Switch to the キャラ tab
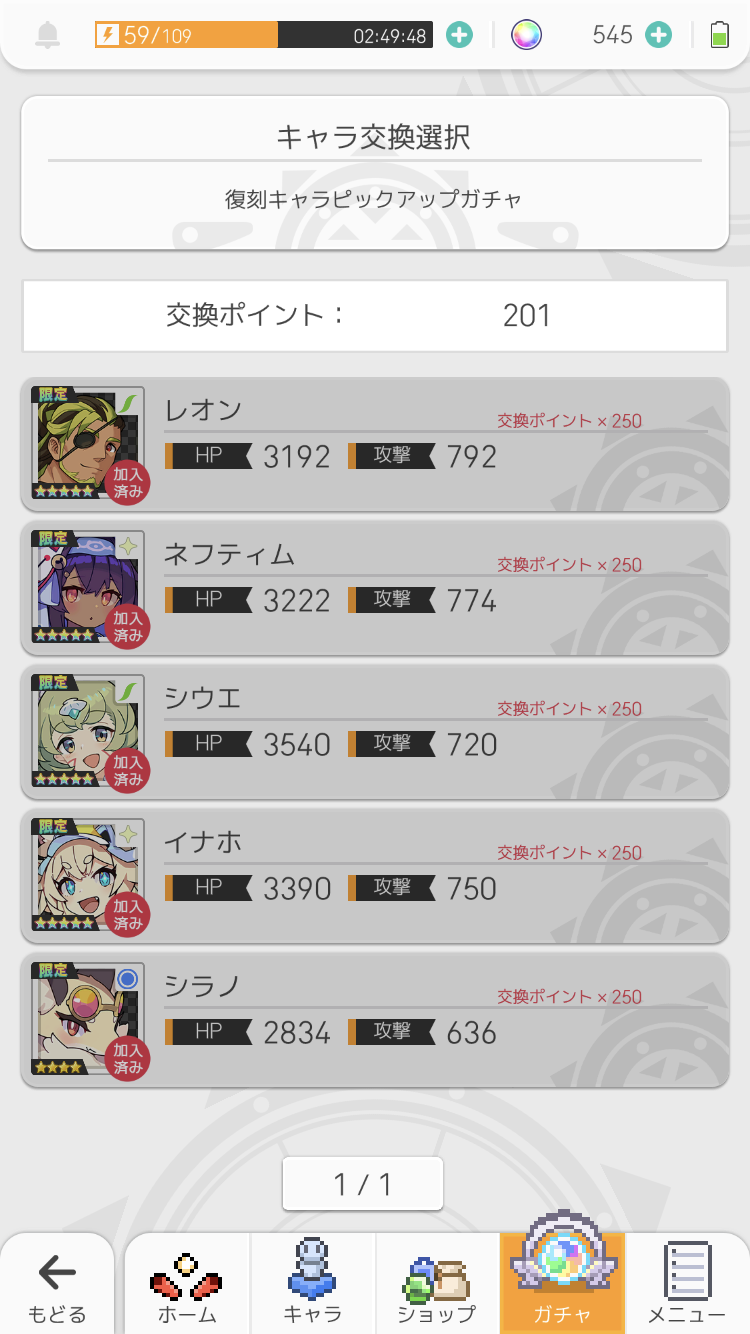Screen dimensions: 750x1334 312,1285
